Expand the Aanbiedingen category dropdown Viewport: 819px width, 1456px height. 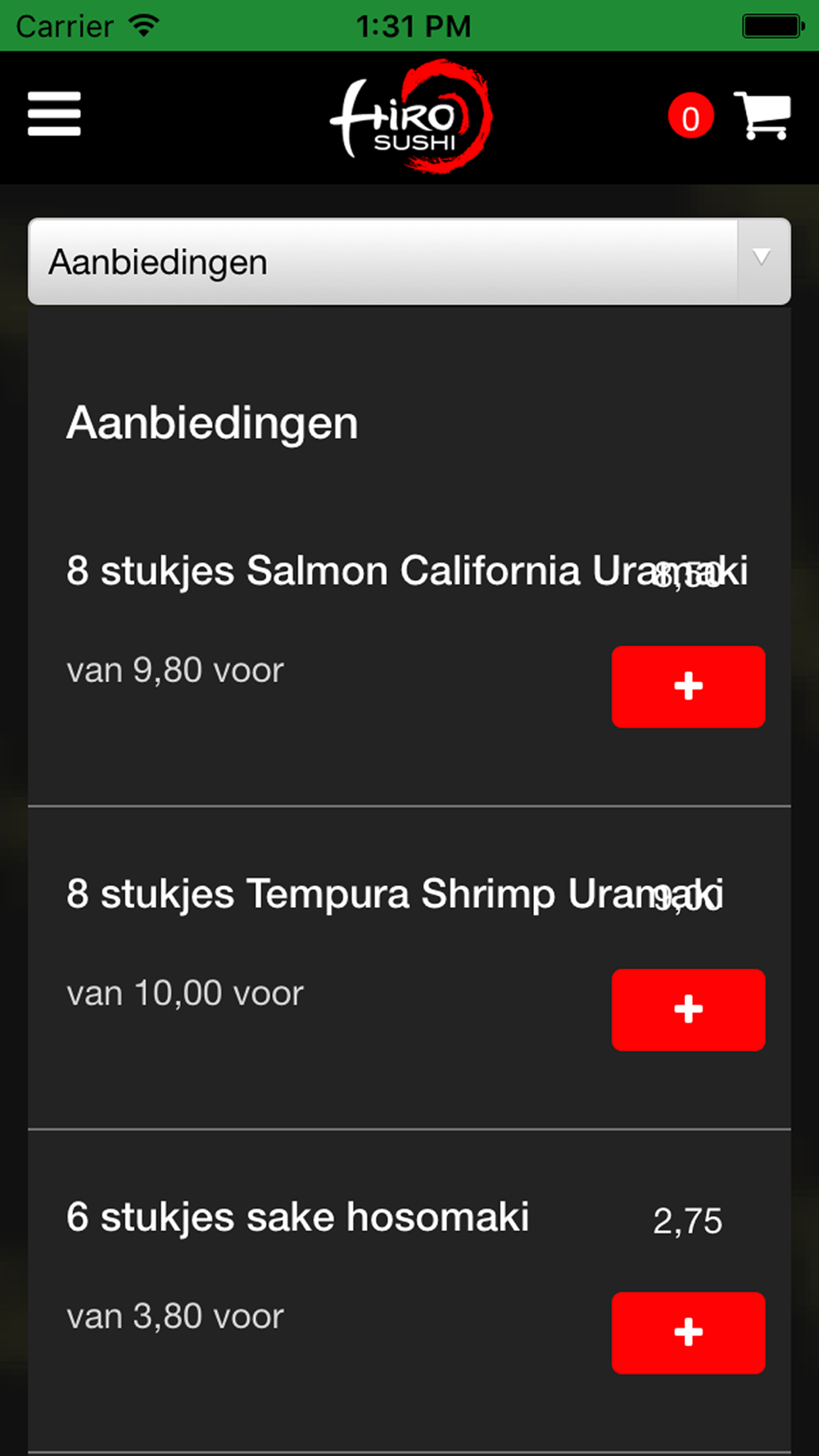tap(409, 262)
